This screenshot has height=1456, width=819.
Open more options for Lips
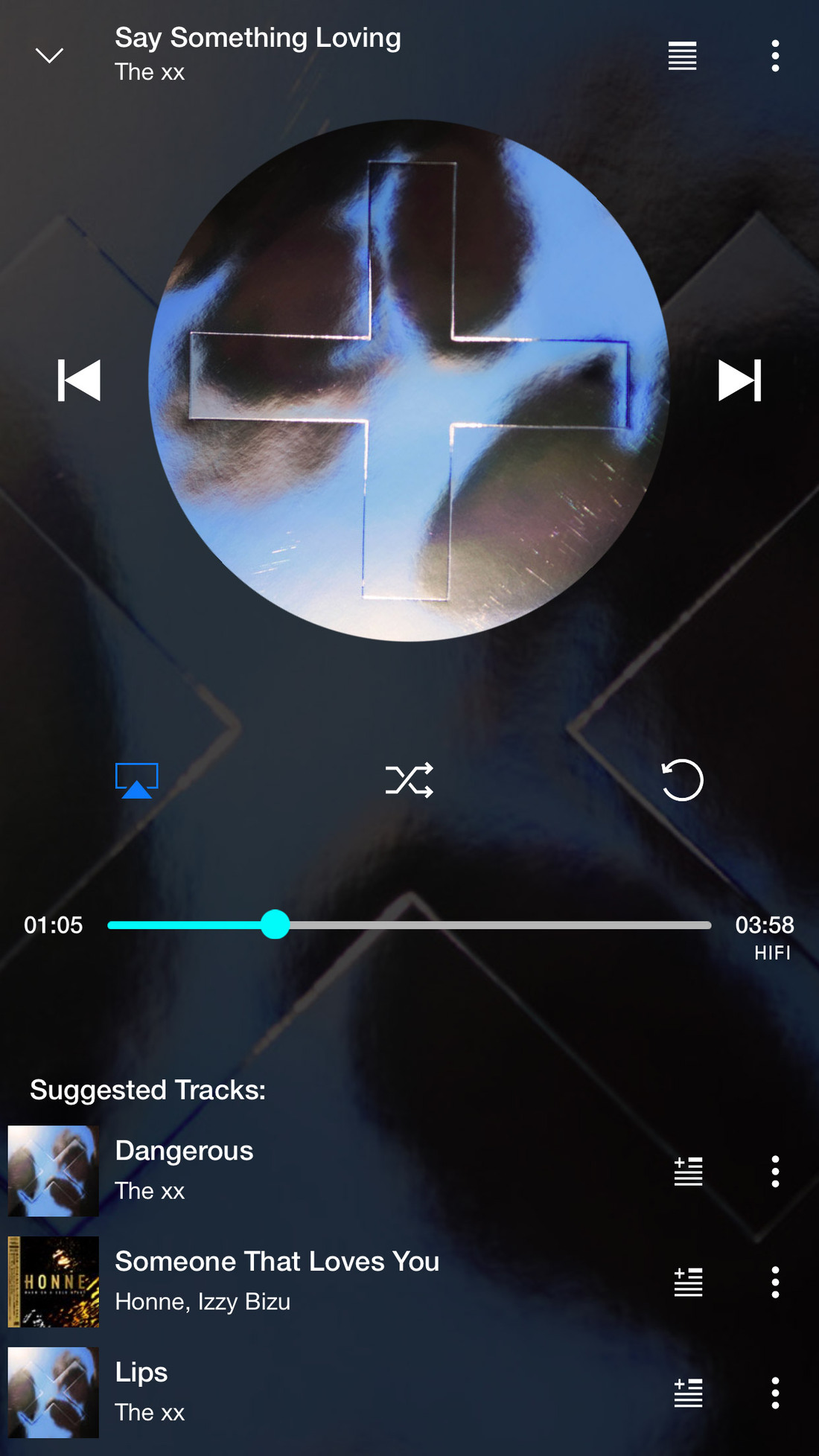coord(775,1393)
